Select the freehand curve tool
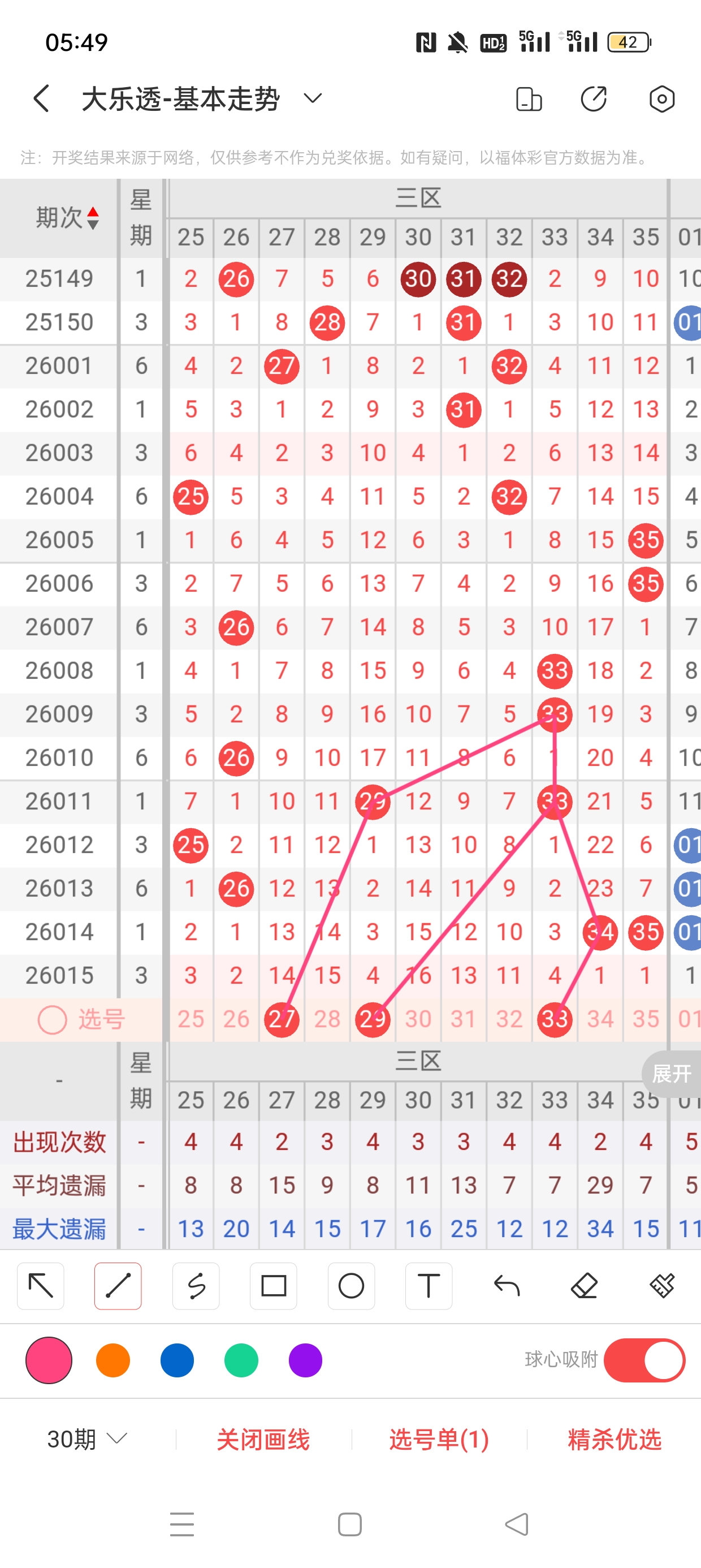Image resolution: width=701 pixels, height=1568 pixels. (x=196, y=1286)
